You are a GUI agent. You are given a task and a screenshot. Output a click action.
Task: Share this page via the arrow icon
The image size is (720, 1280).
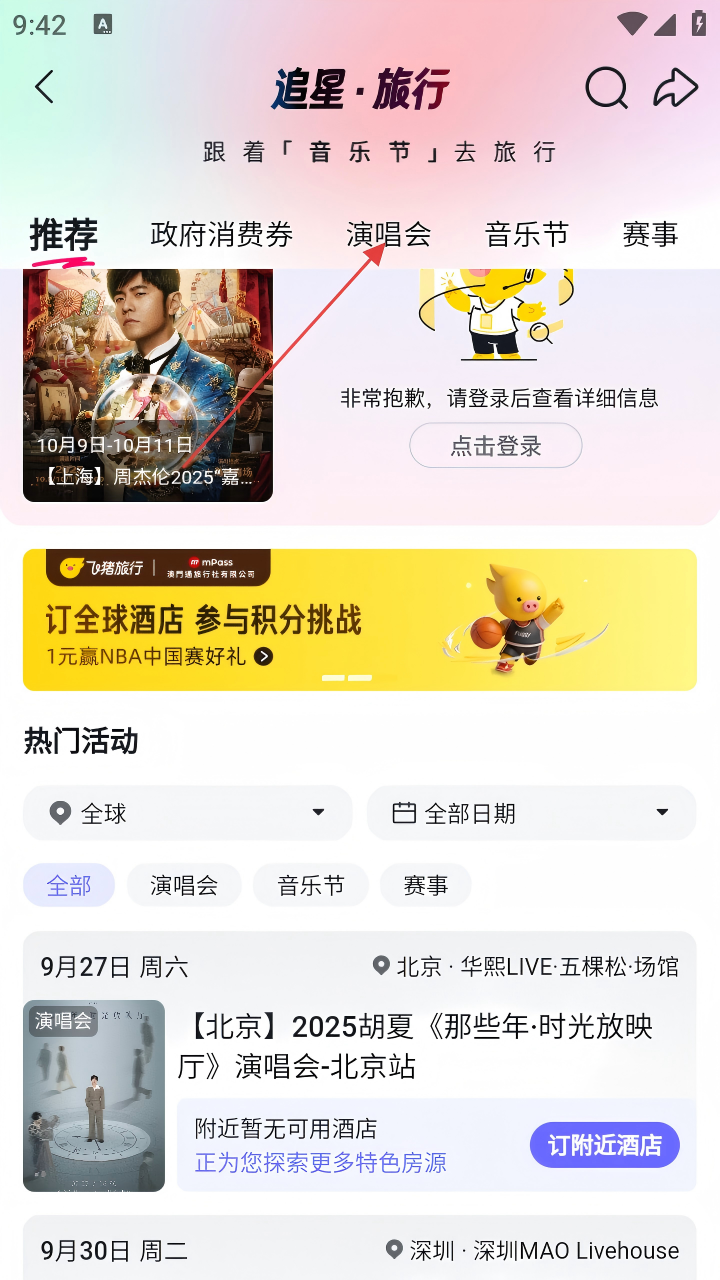[x=675, y=88]
